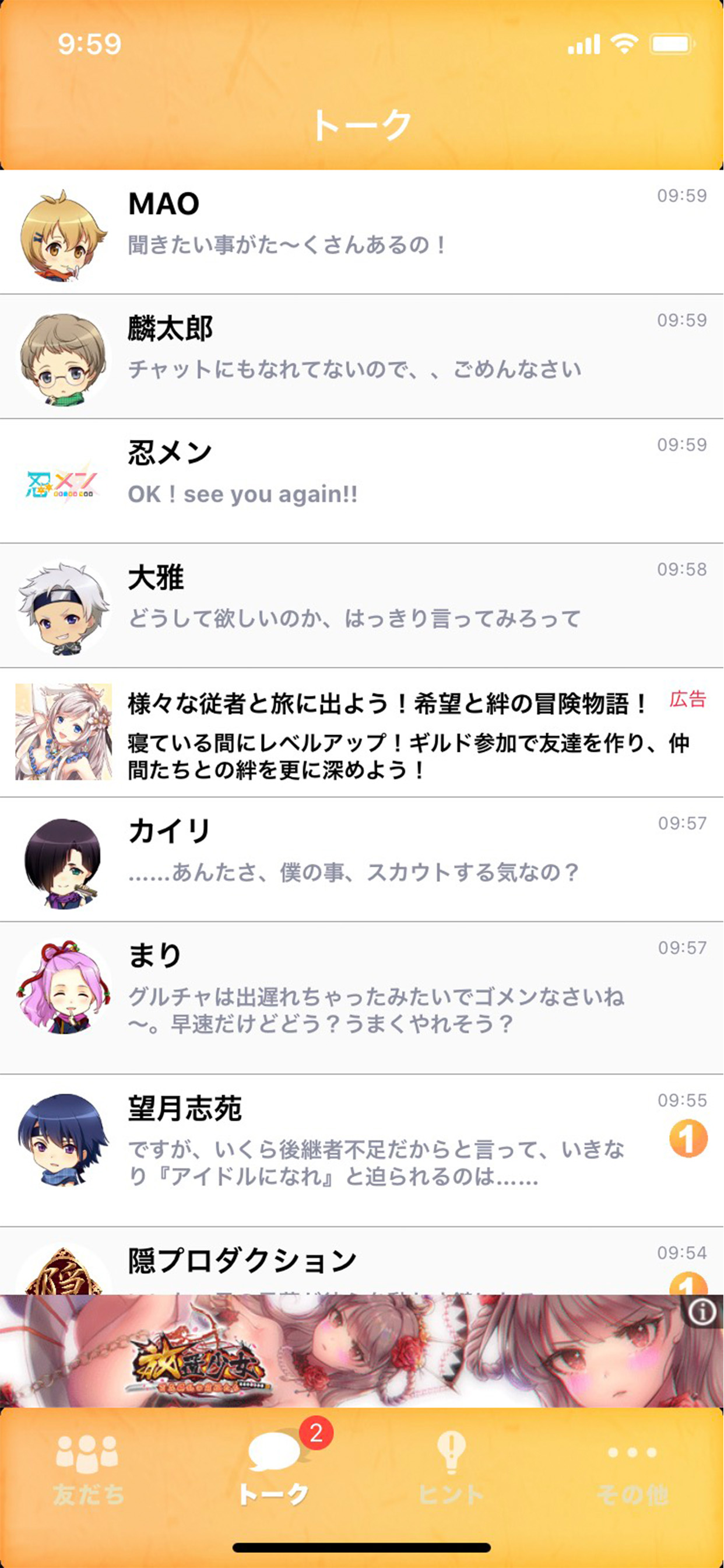The image size is (724, 1568).
Task: Tap the 広告 adventure game ad row
Action: pos(361,733)
